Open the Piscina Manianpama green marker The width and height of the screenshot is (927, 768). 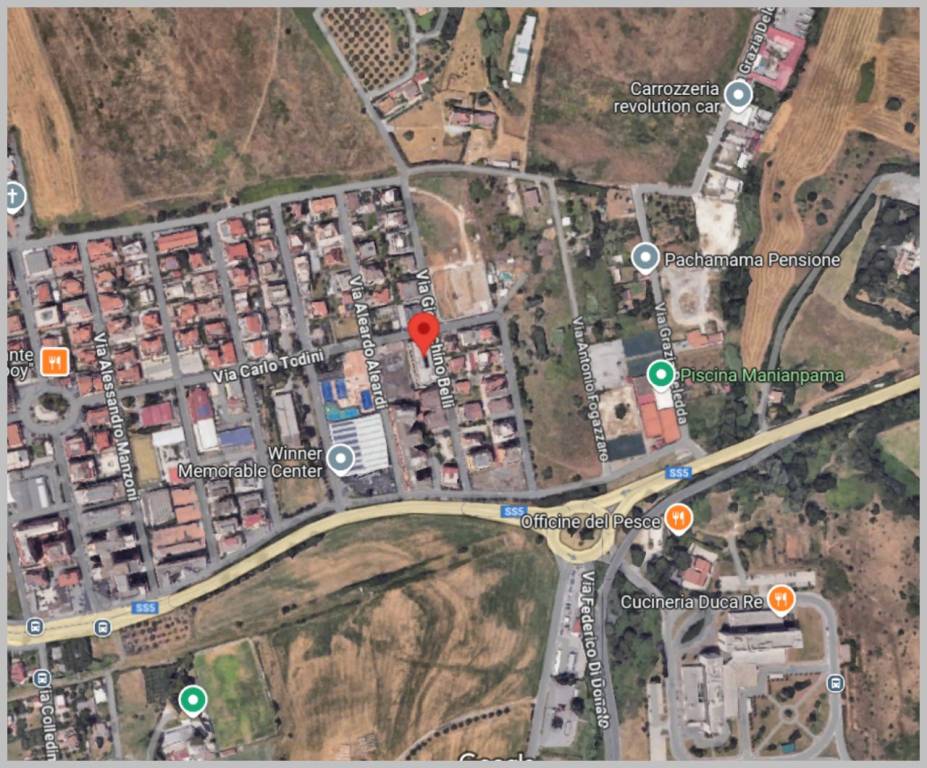[x=659, y=375]
